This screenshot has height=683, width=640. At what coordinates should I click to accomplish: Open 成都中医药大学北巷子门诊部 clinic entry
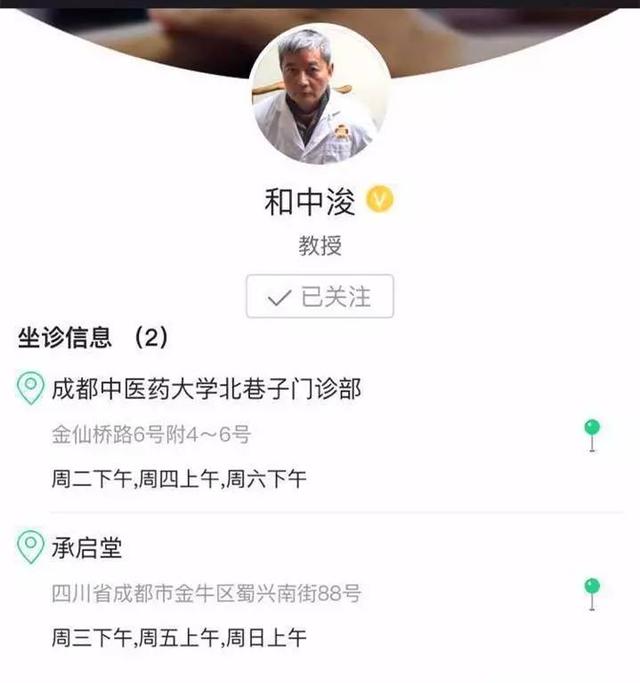click(x=206, y=389)
